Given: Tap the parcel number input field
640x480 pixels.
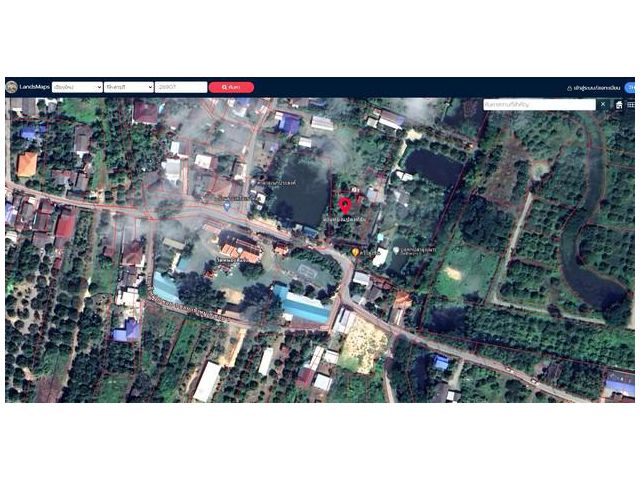Looking at the screenshot, I should coord(181,87).
